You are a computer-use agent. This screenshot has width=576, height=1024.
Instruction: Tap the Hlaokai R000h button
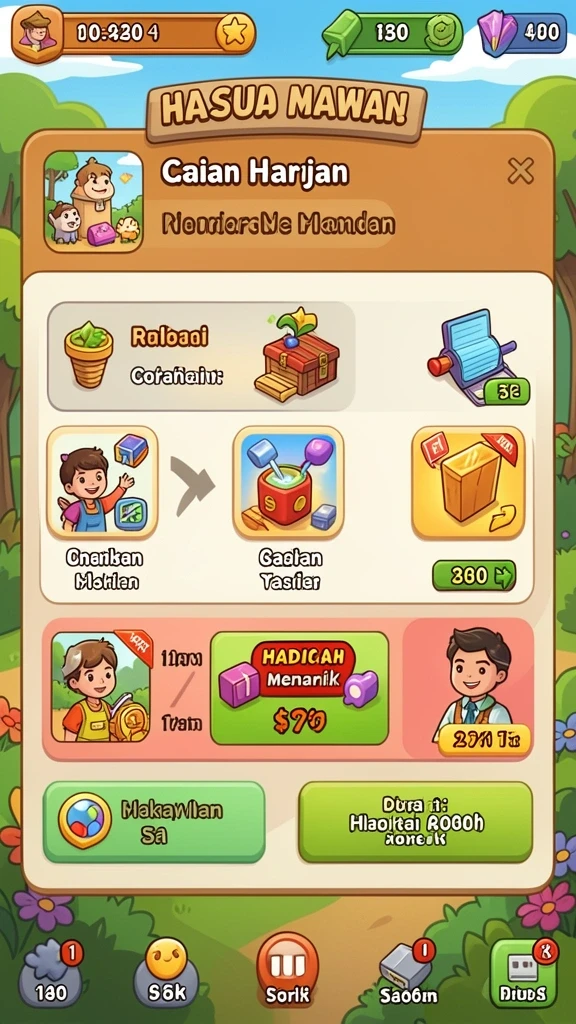(415, 822)
